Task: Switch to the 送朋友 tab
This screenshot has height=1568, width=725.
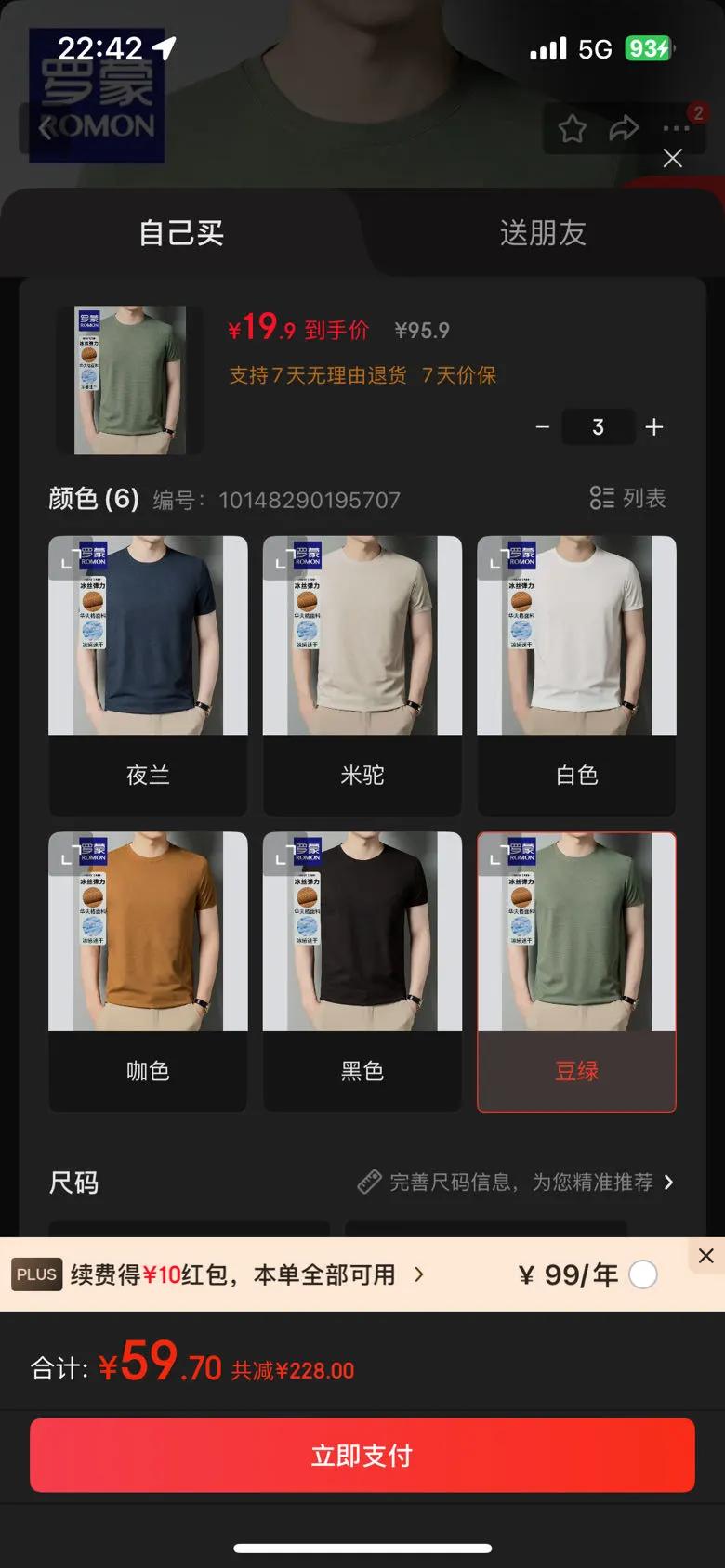Action: 543,233
